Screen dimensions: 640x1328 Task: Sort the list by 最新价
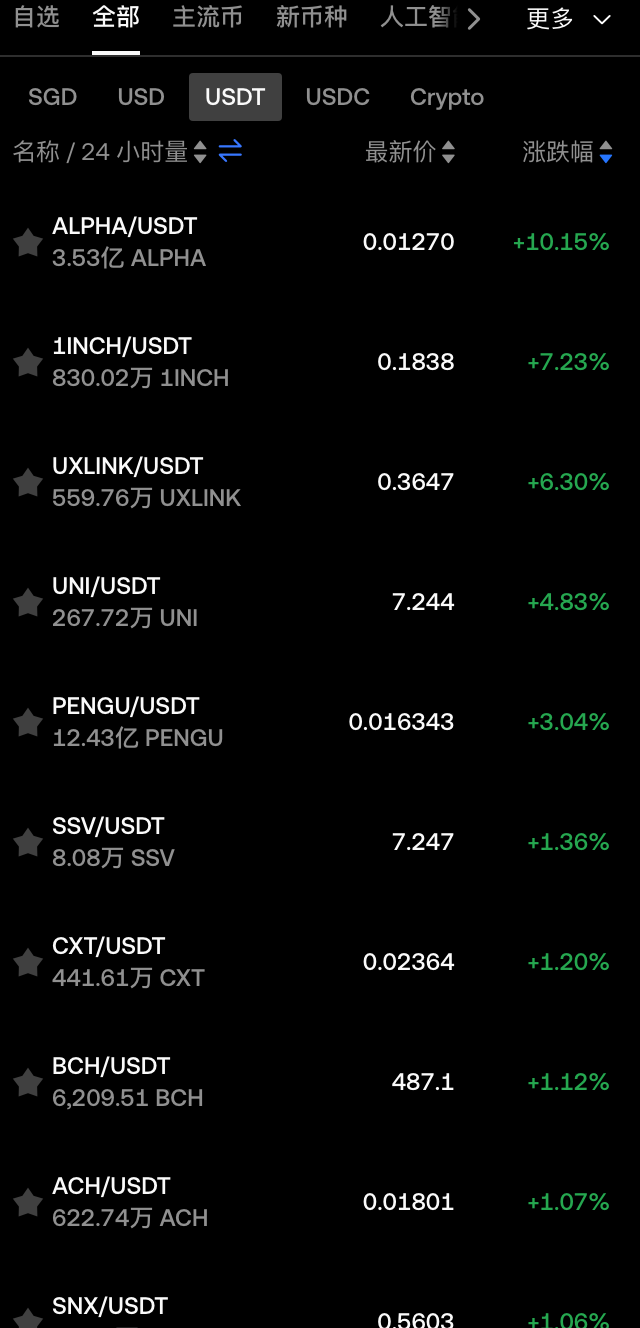coord(410,152)
